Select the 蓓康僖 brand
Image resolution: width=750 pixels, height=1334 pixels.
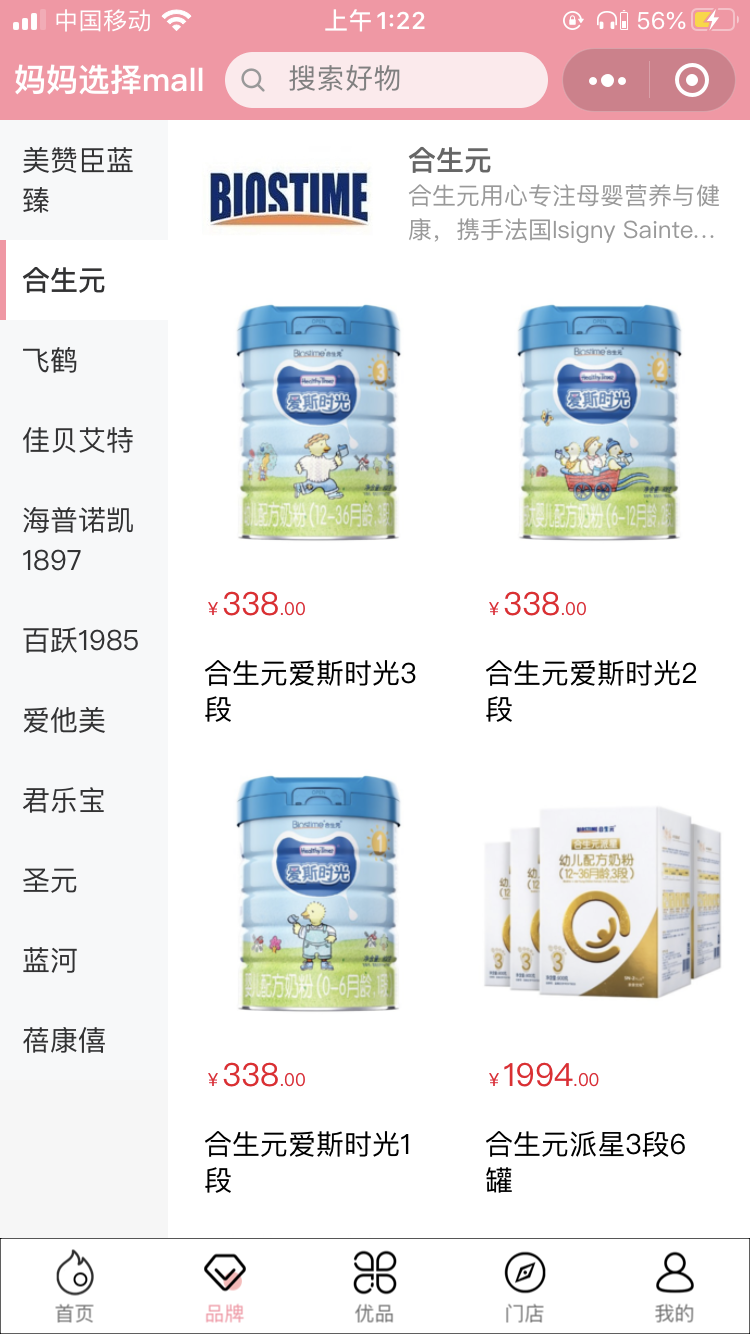84,1040
